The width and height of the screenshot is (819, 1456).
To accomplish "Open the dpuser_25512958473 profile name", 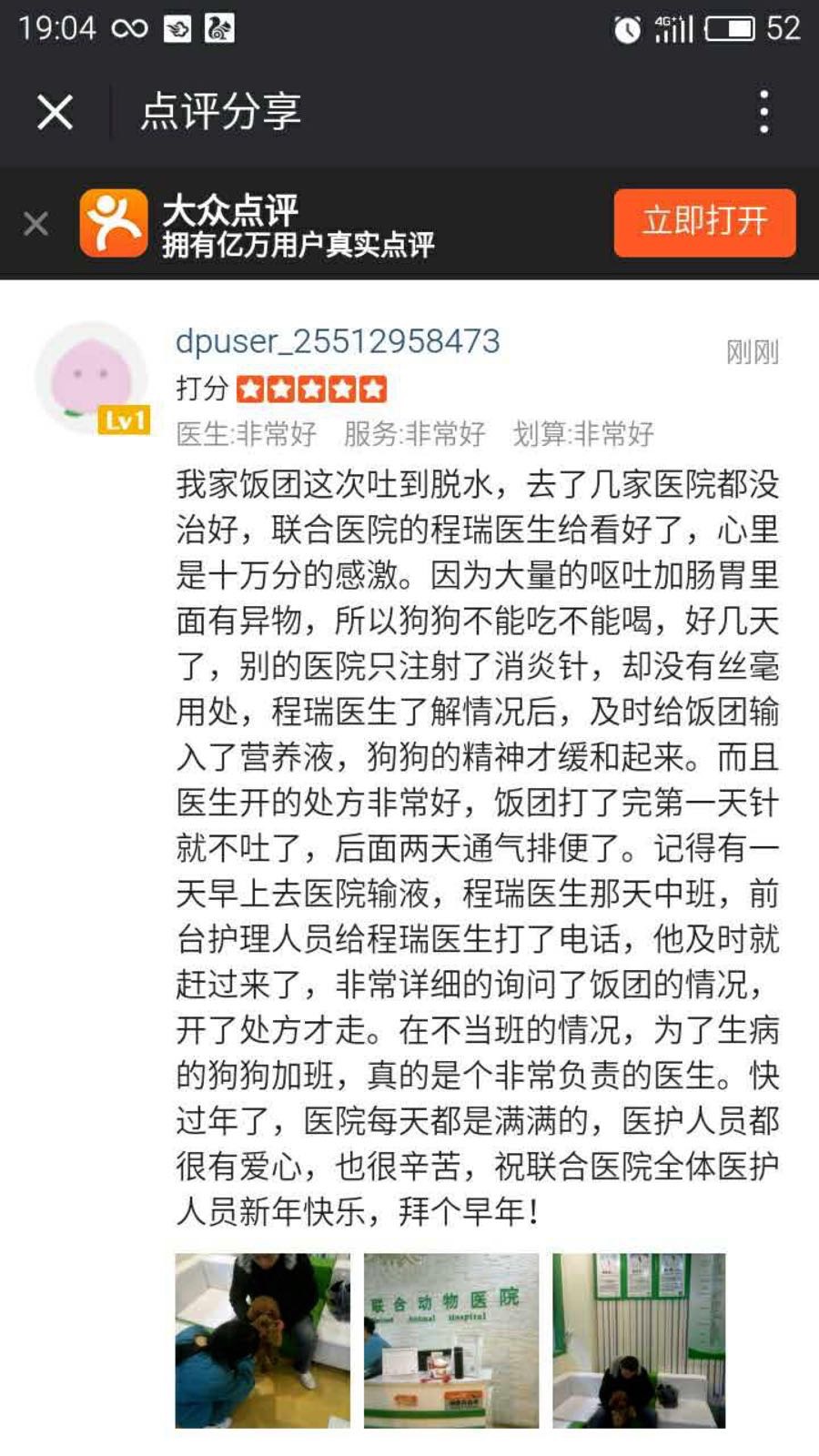I will pyautogui.click(x=338, y=341).
